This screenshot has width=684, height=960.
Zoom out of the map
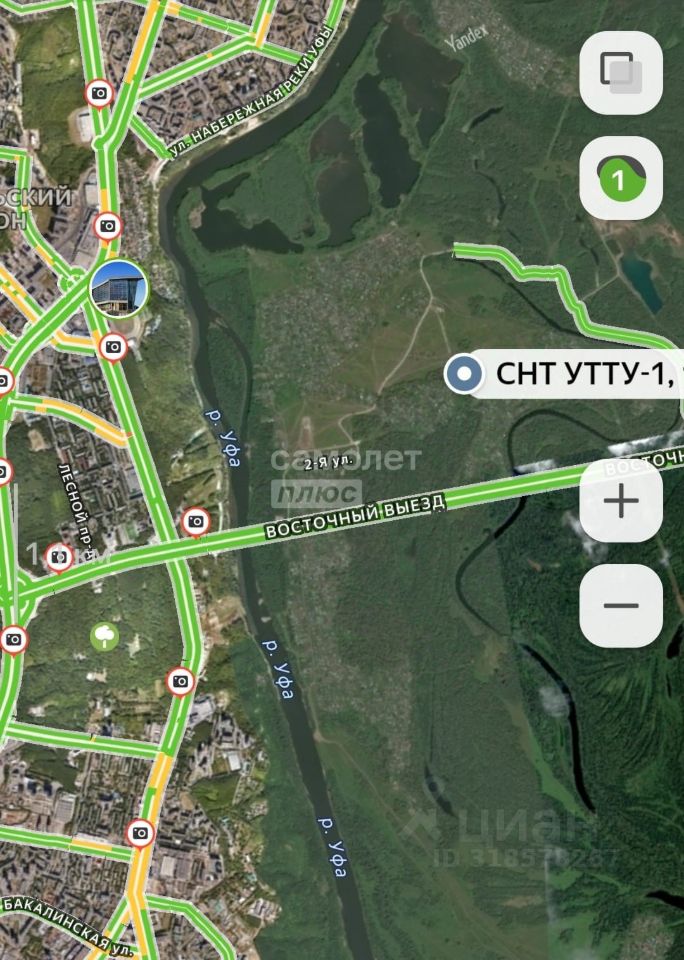621,605
